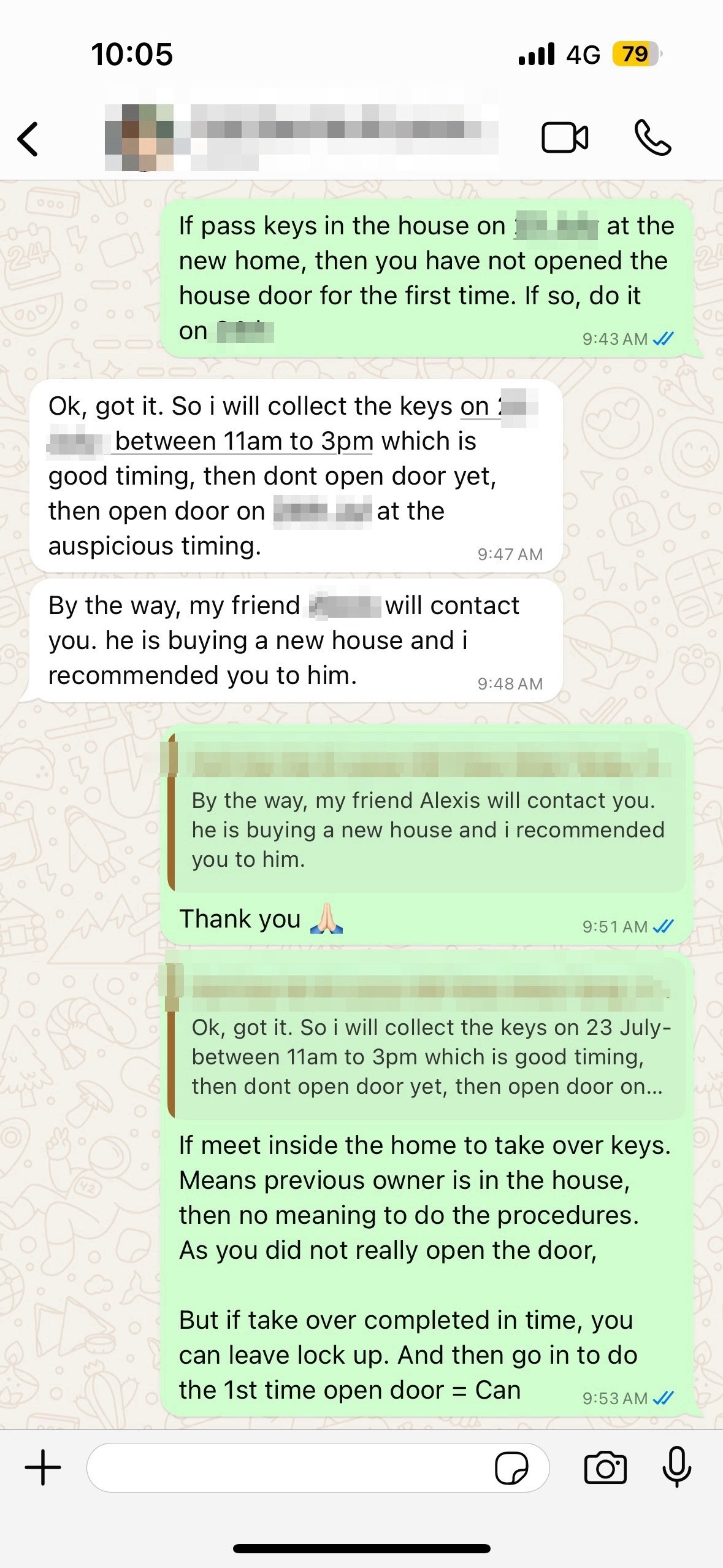Viewport: 723px width, 1568px height.
Task: Open the attachment plus menu
Action: (43, 1467)
